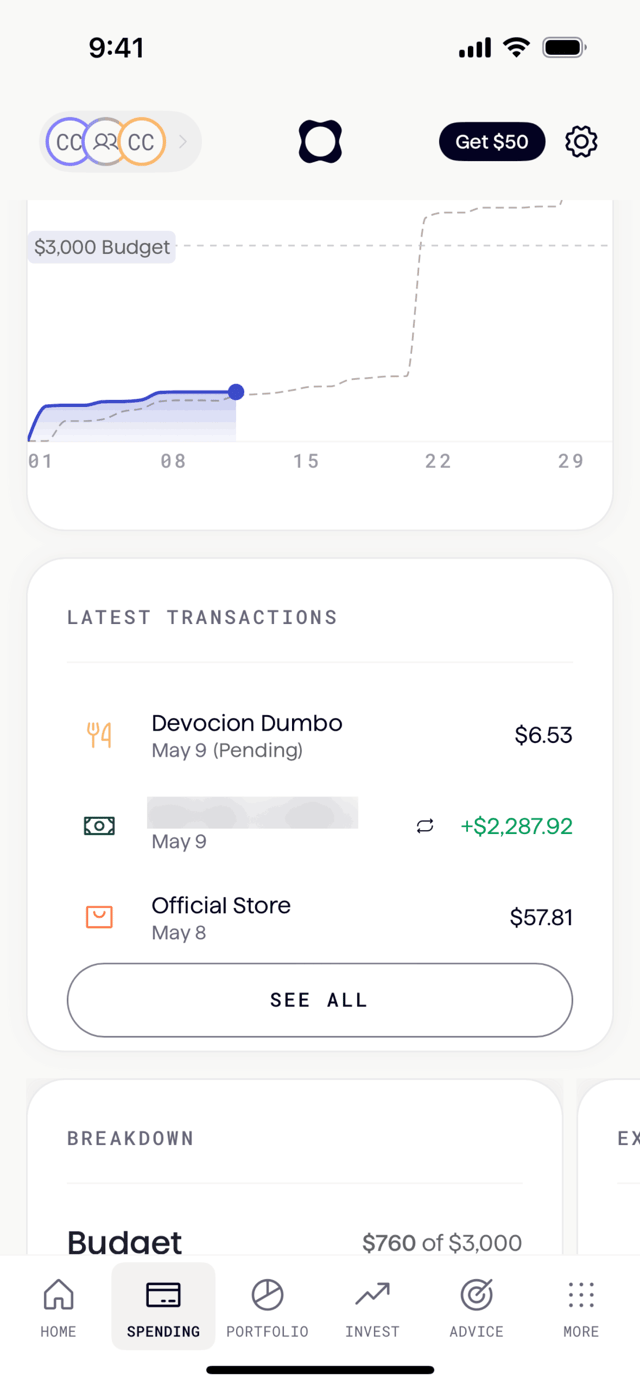See all latest transactions
The image size is (640, 1387).
(320, 1000)
